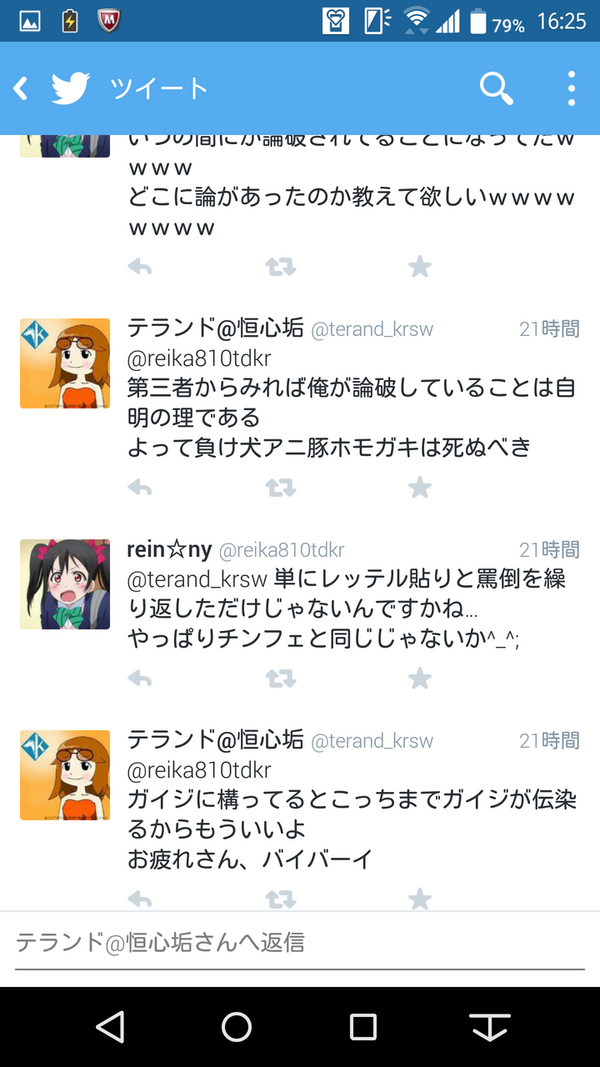Image resolution: width=600 pixels, height=1067 pixels.
Task: Reply to the tweet starting 第三者からみれば
Action: point(139,487)
